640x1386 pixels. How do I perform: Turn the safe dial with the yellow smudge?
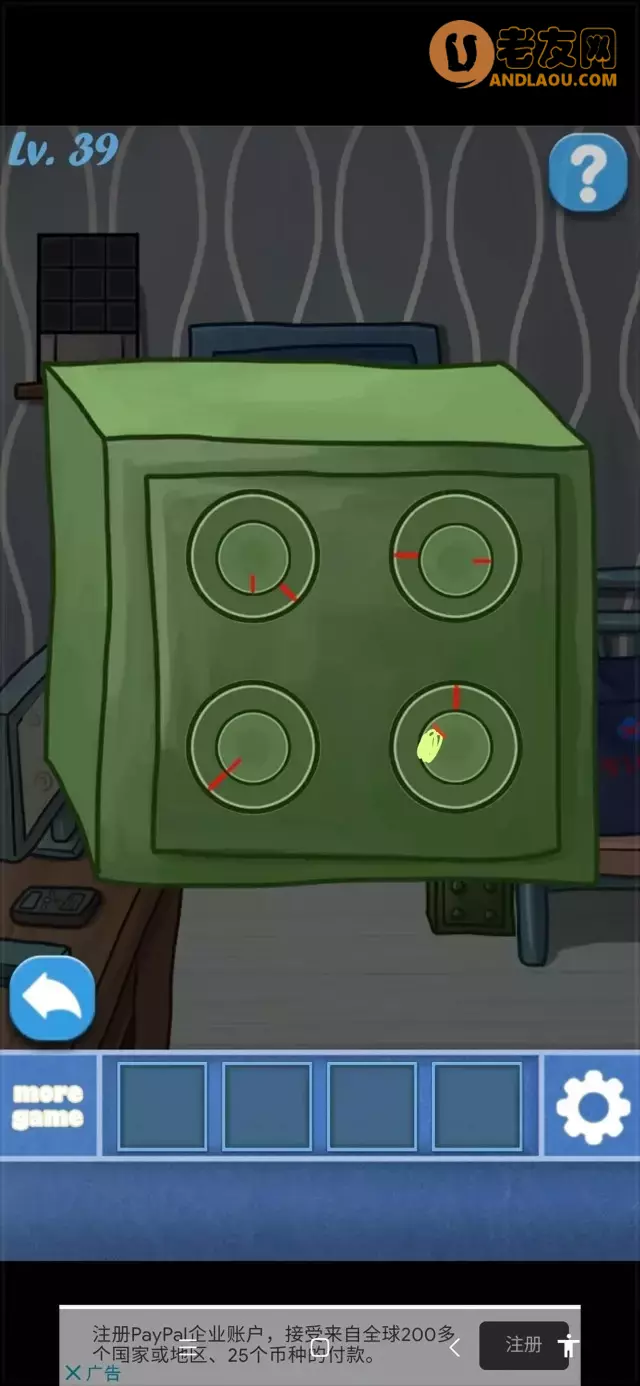[x=455, y=747]
